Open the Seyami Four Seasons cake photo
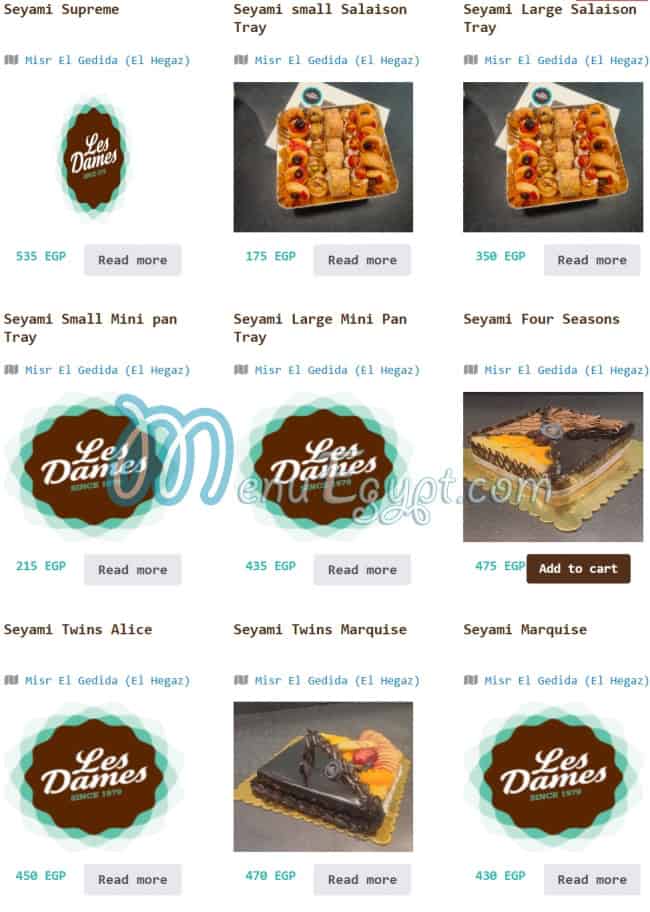The image size is (650, 912). coord(553,467)
